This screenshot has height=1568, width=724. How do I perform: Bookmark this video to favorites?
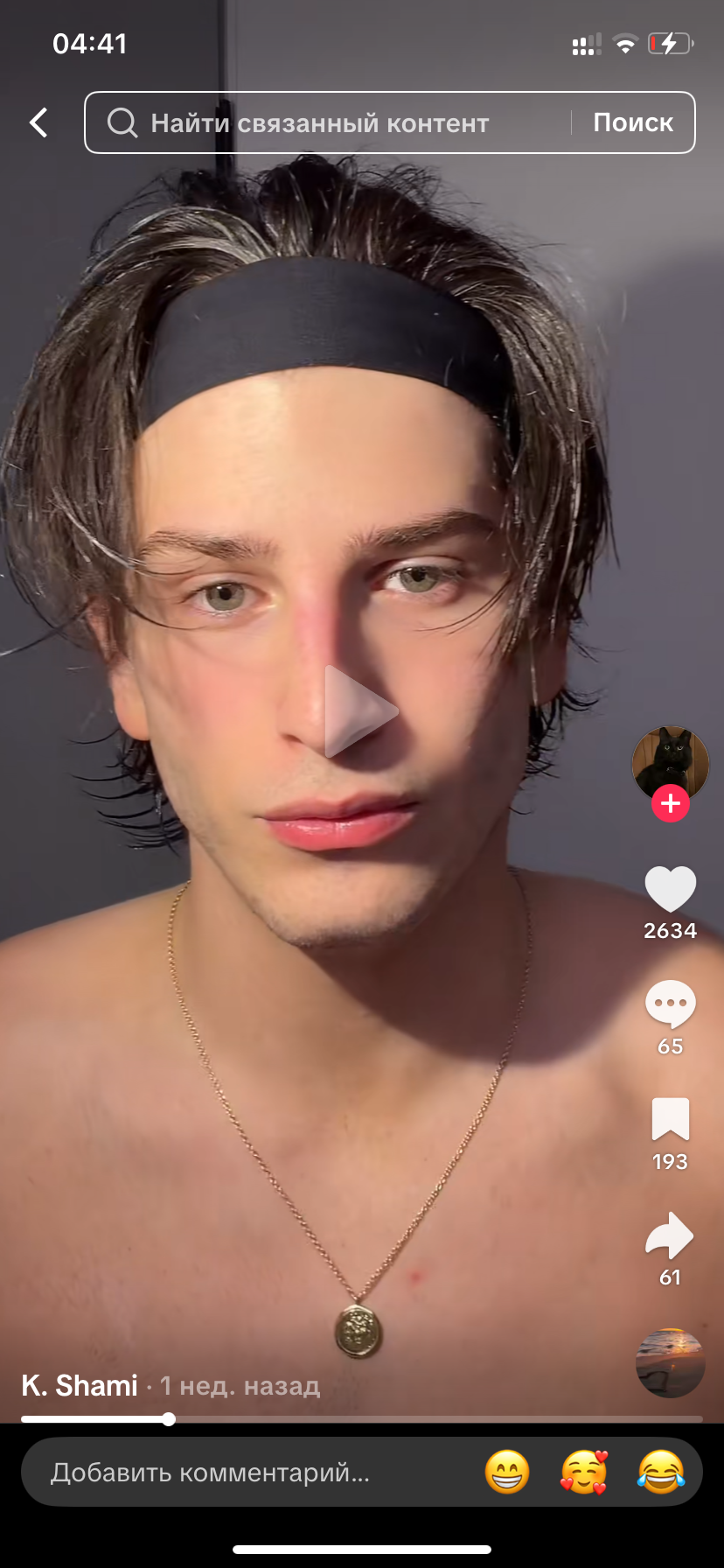tap(670, 1119)
